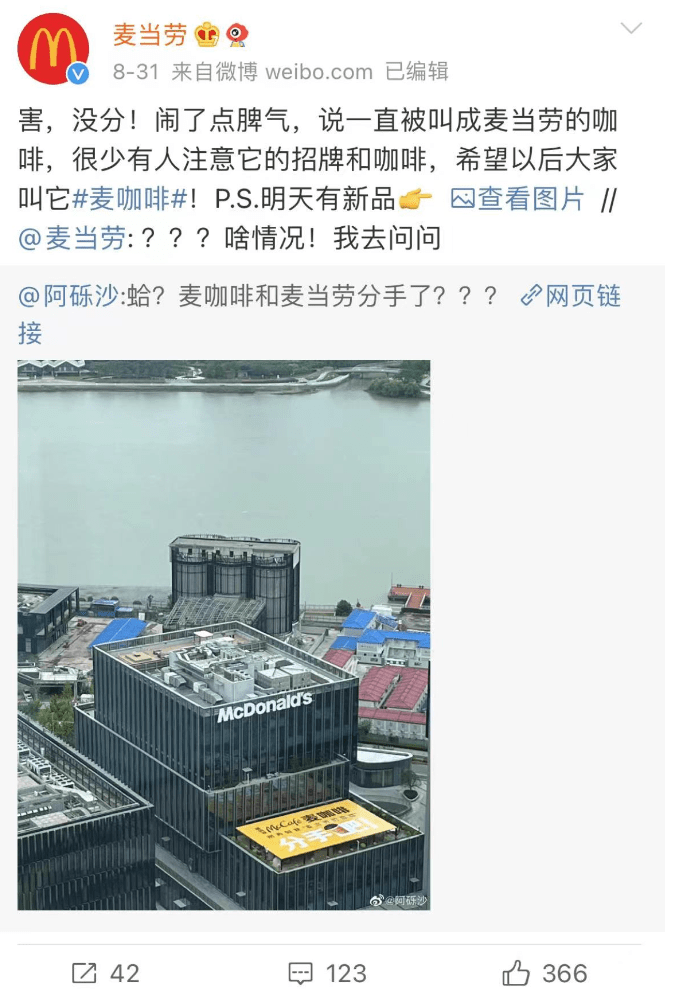684x1002 pixels.
Task: Like this post with 366 likes
Action: [545, 972]
